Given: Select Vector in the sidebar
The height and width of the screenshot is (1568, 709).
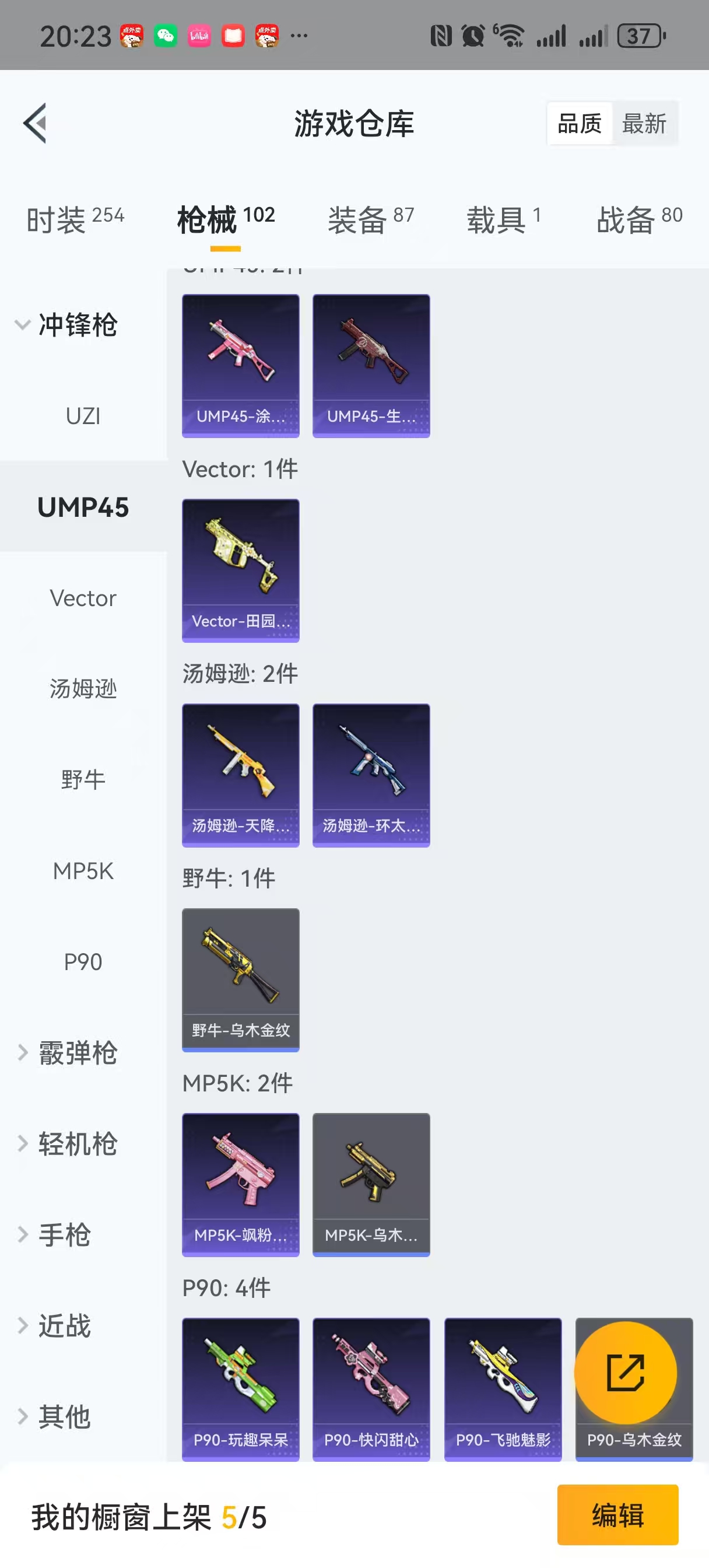Looking at the screenshot, I should [83, 598].
